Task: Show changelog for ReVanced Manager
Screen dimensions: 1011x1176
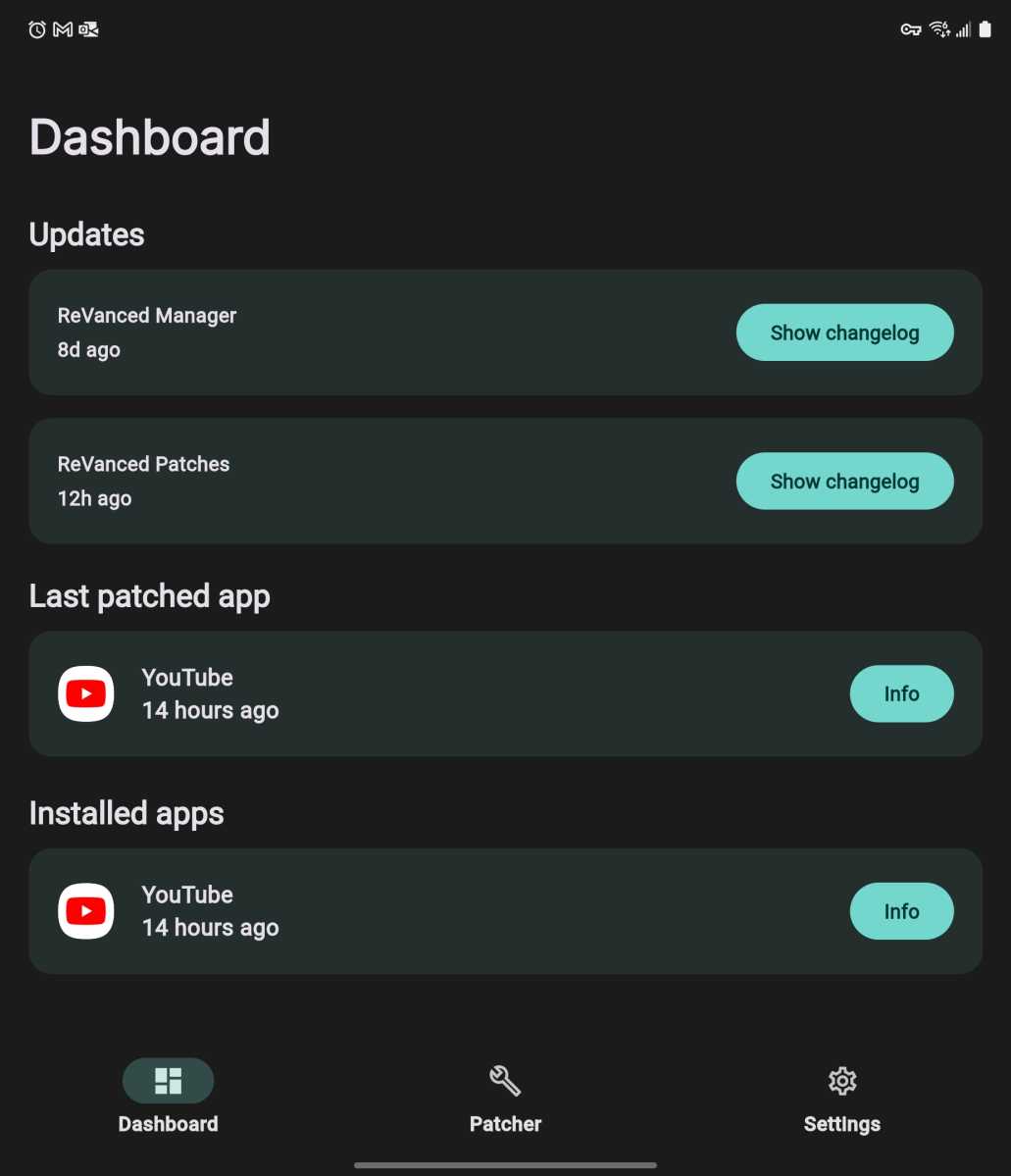Action: point(844,332)
